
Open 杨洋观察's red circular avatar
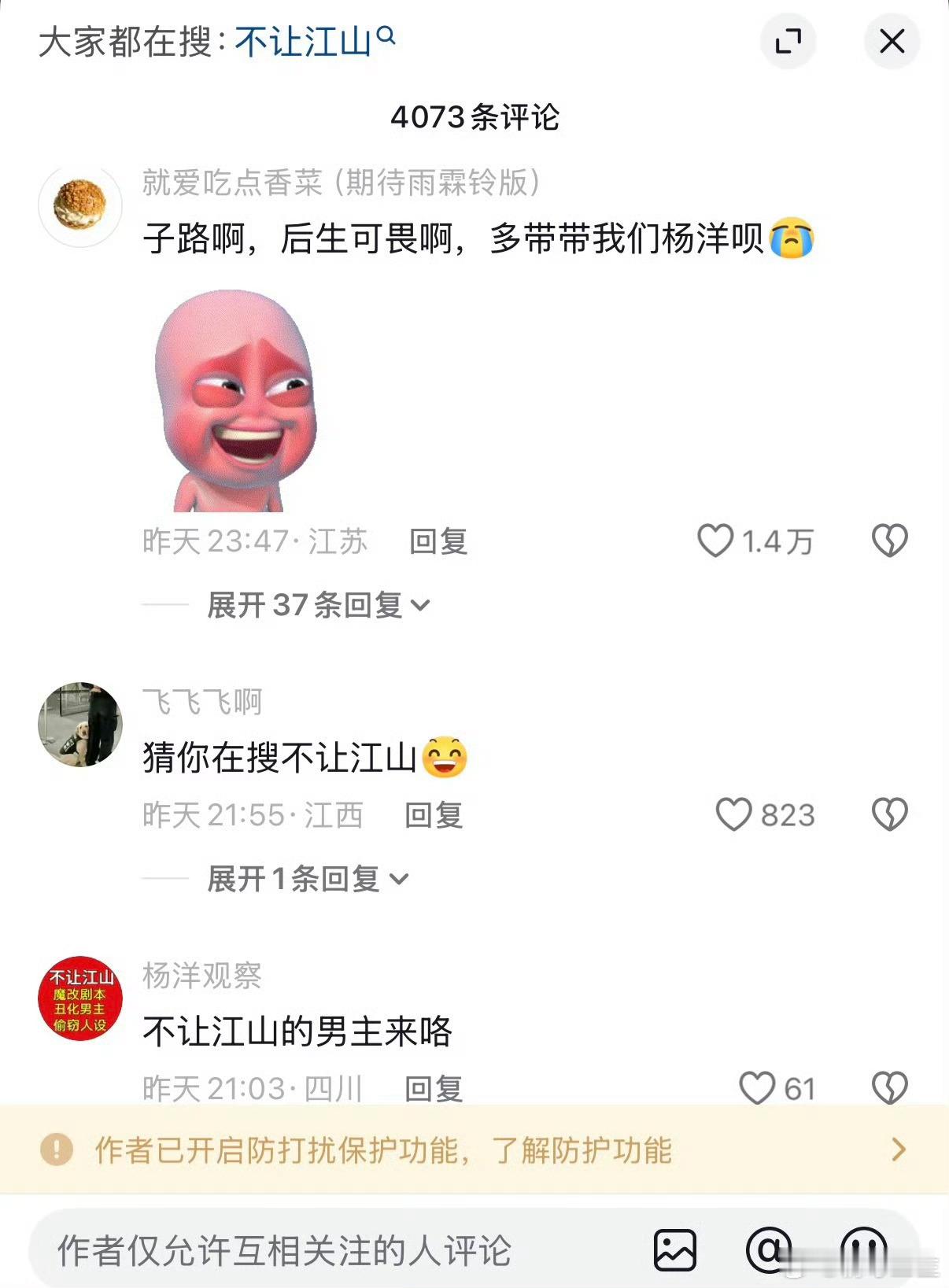(79, 997)
